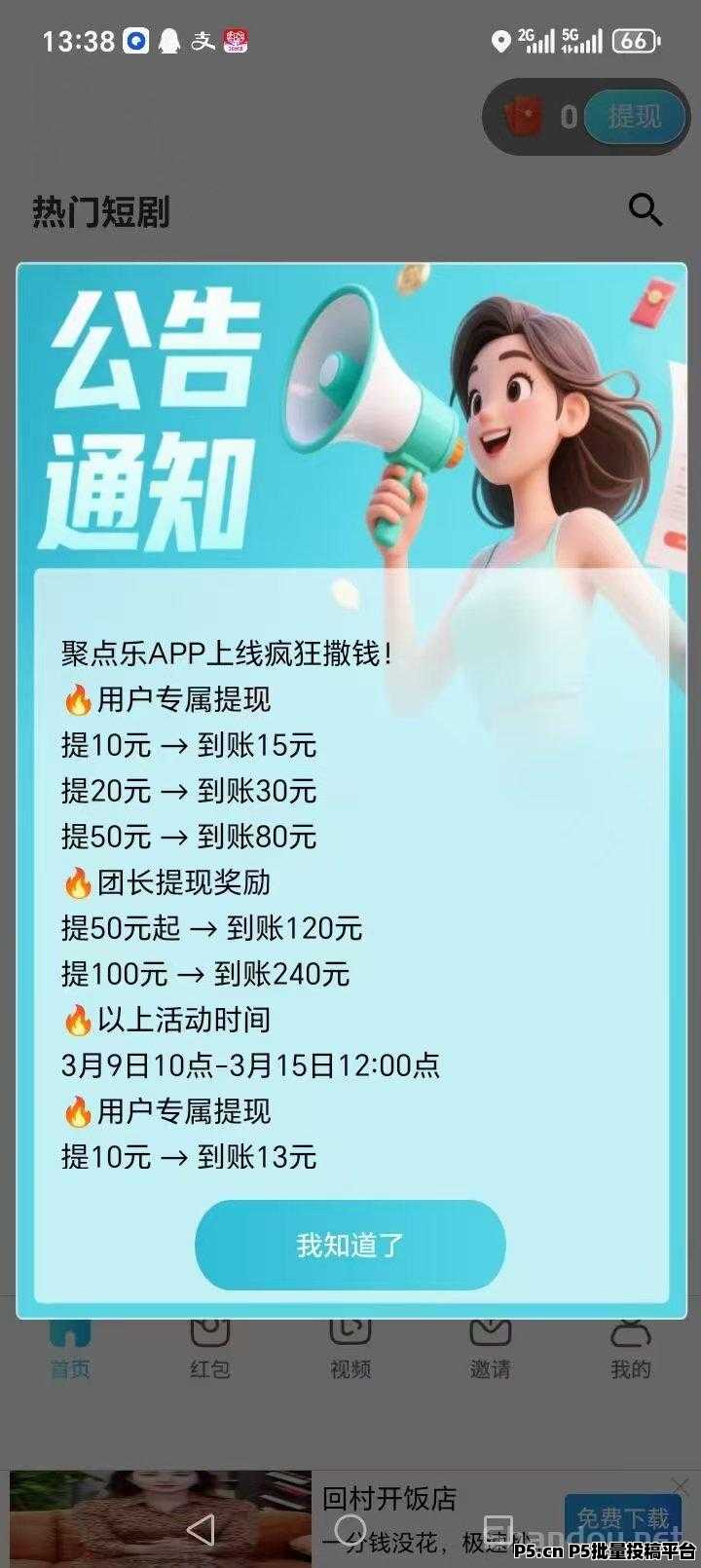Screen dimensions: 701x1568
Task: Tap the location pin icon in status bar
Action: (x=500, y=41)
